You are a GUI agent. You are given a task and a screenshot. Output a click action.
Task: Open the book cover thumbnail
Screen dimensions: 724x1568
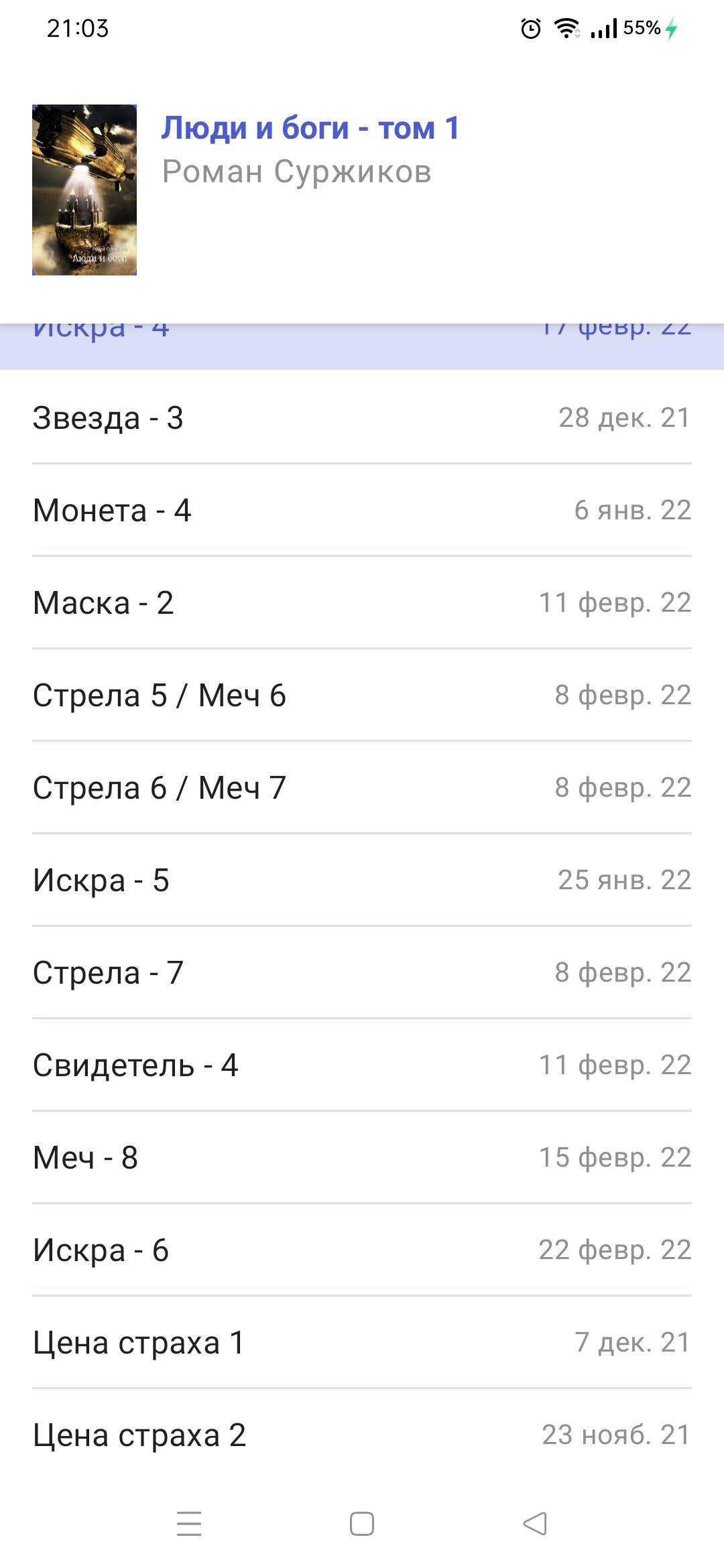point(84,190)
